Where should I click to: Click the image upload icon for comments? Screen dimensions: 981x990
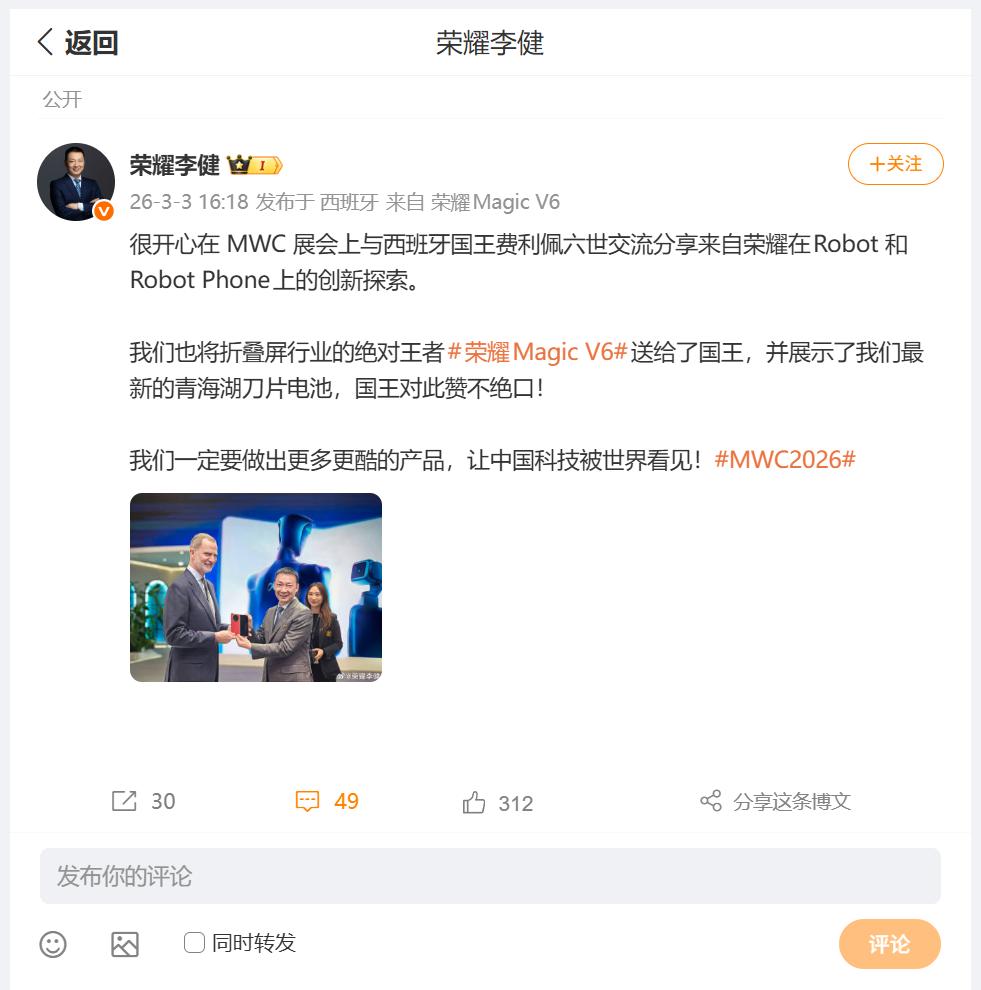click(x=124, y=944)
